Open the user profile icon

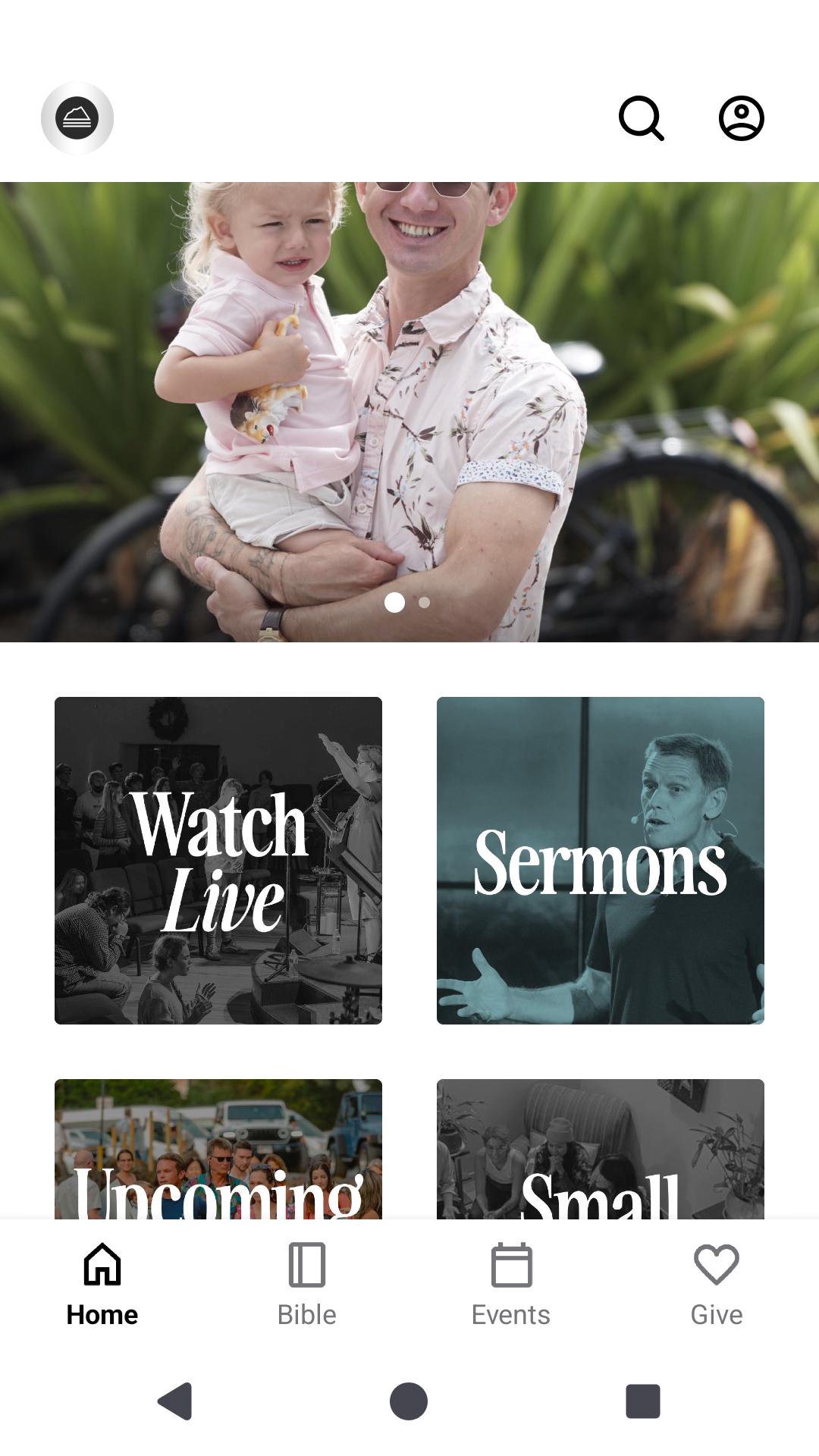741,118
